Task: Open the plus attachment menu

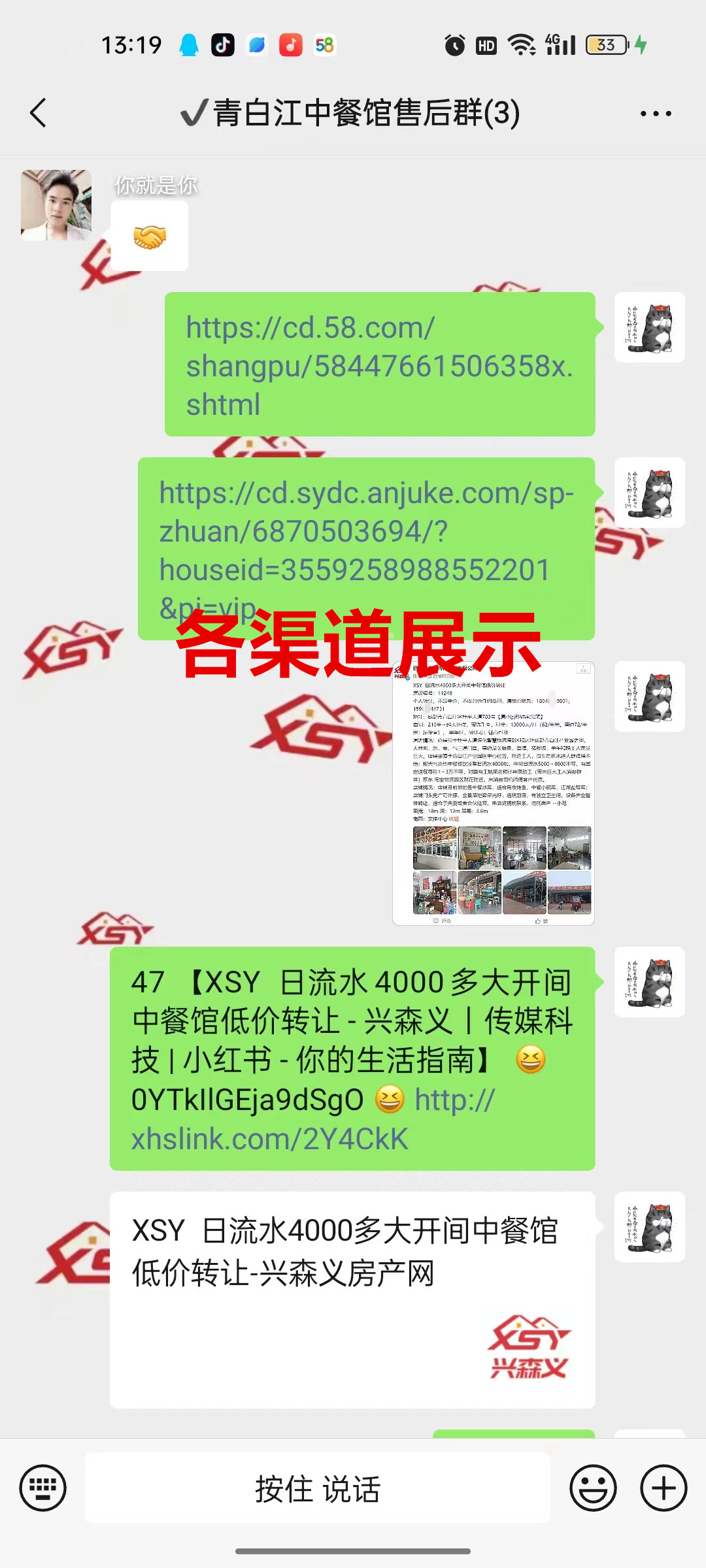Action: pyautogui.click(x=664, y=1488)
